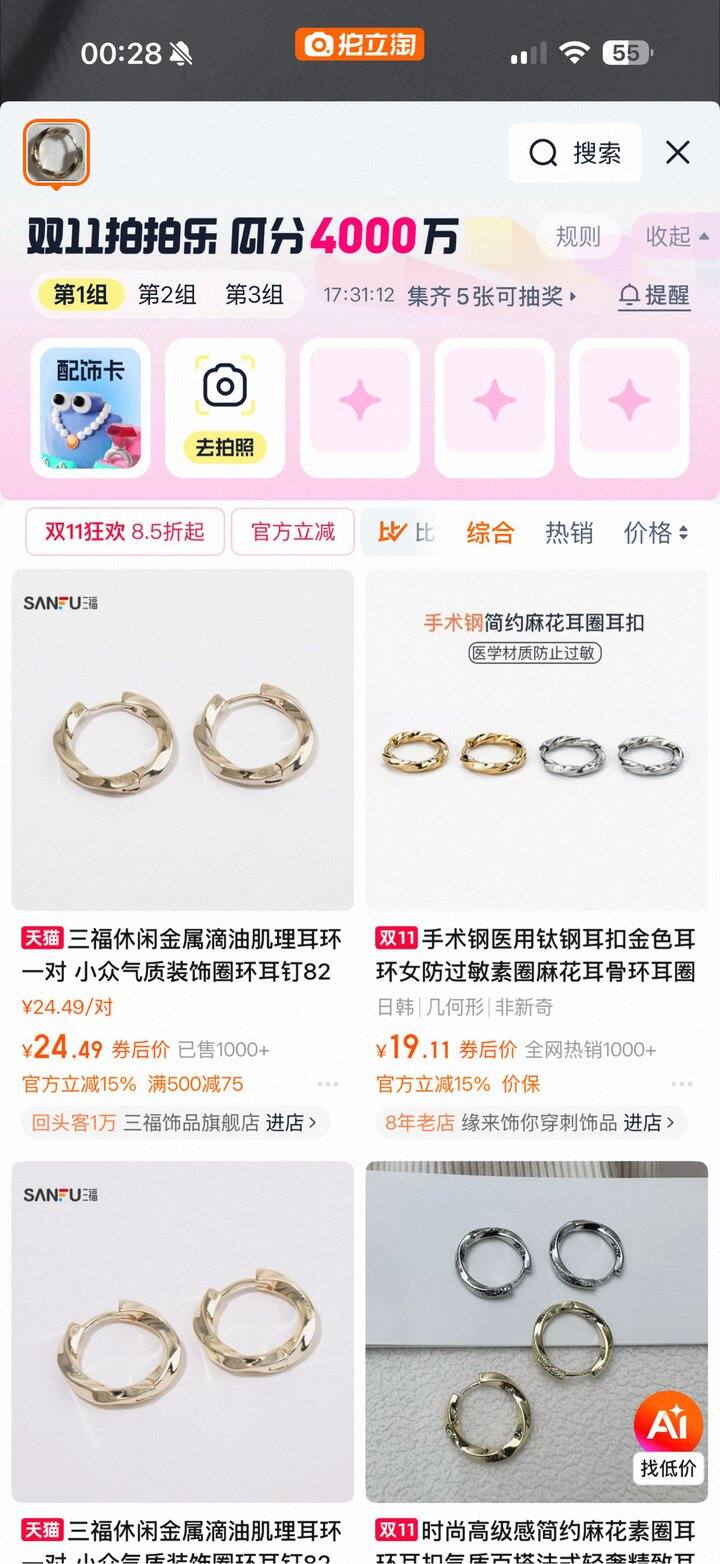Image resolution: width=720 pixels, height=1564 pixels.
Task: Sort results by 价格
Action: point(655,533)
